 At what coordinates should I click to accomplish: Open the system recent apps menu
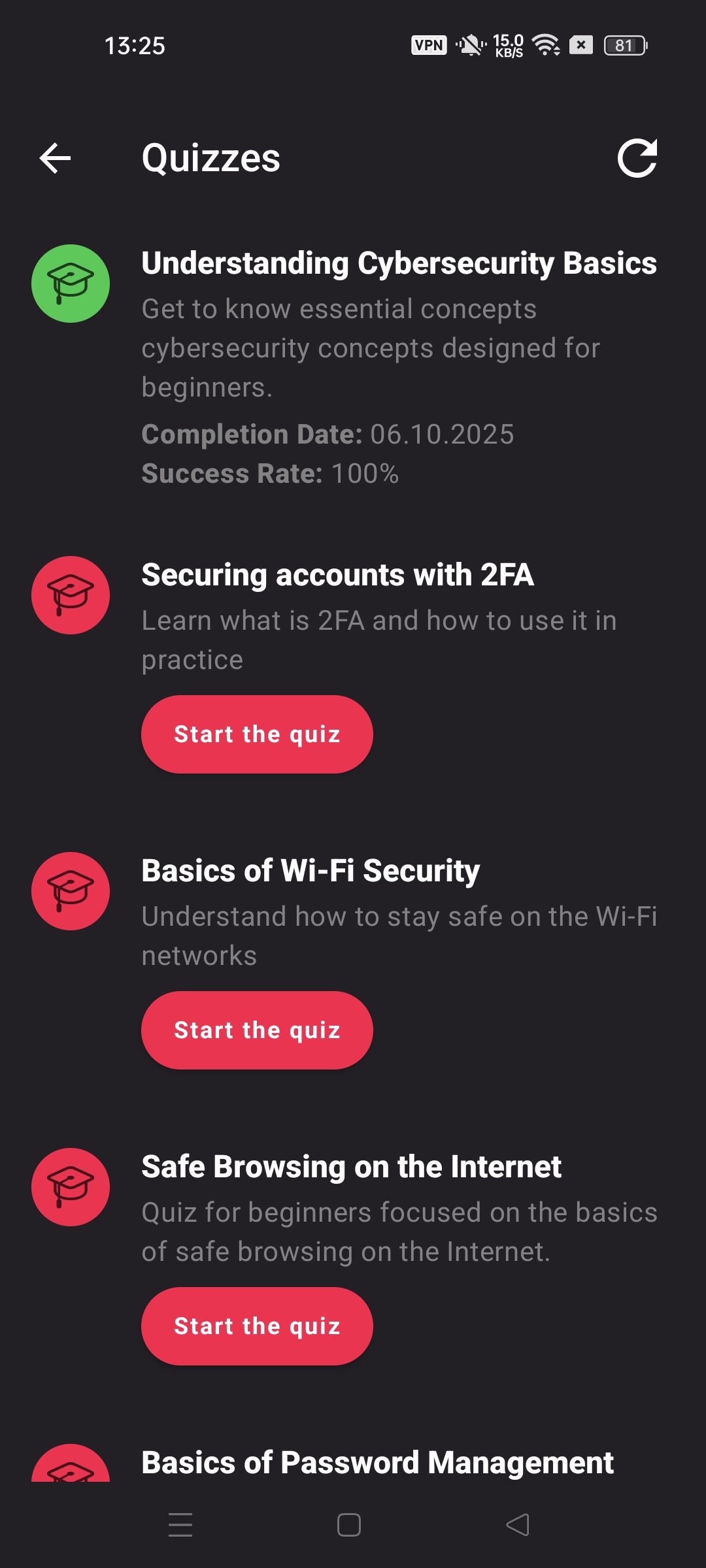tap(180, 1525)
